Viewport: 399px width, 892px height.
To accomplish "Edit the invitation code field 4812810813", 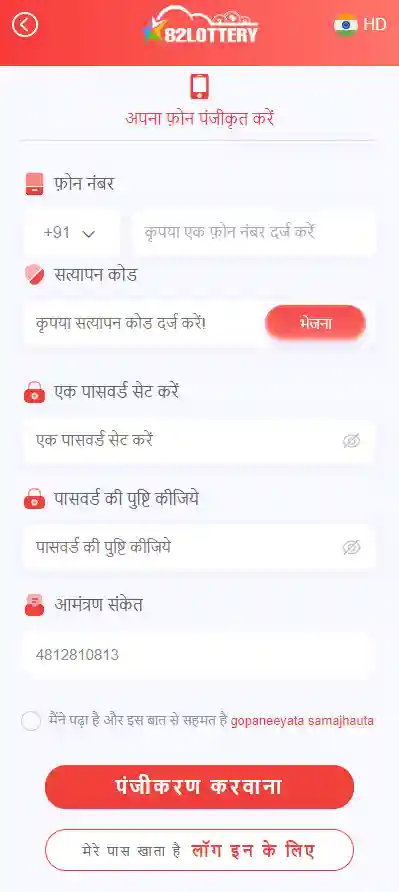I will [199, 655].
